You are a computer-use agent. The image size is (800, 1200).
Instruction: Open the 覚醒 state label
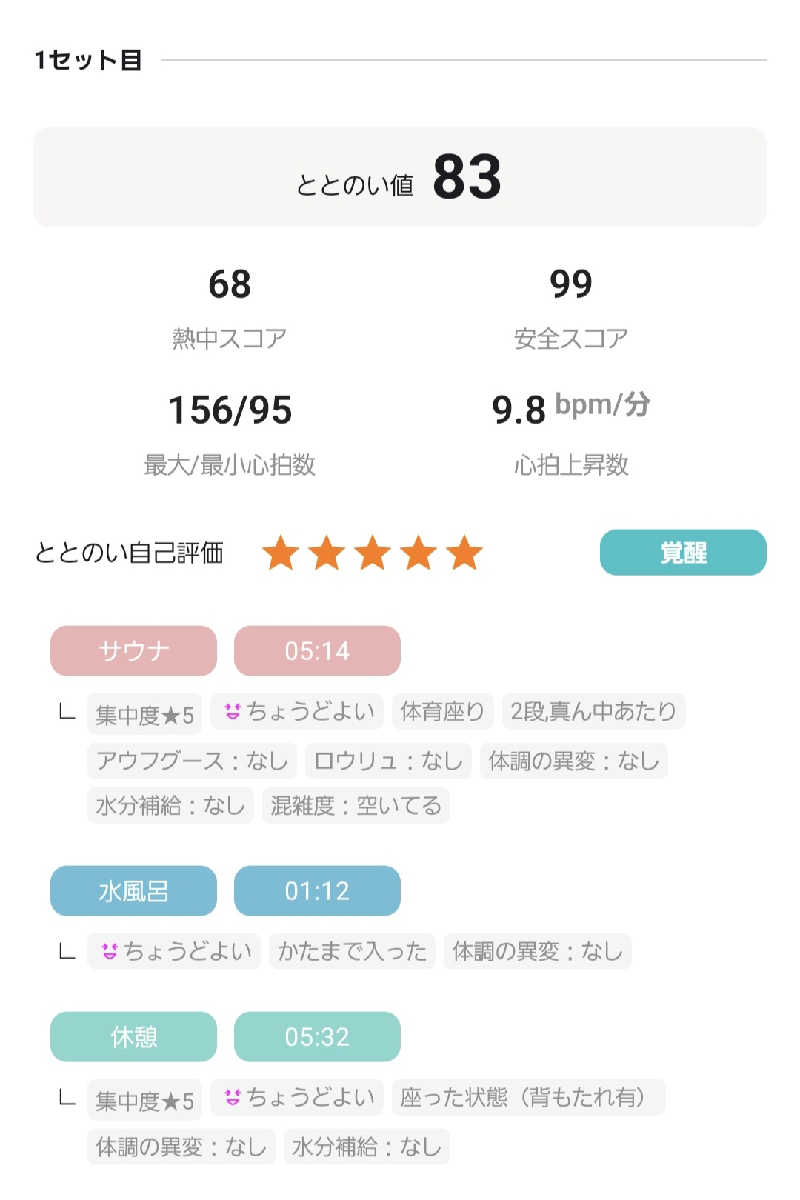[x=683, y=552]
